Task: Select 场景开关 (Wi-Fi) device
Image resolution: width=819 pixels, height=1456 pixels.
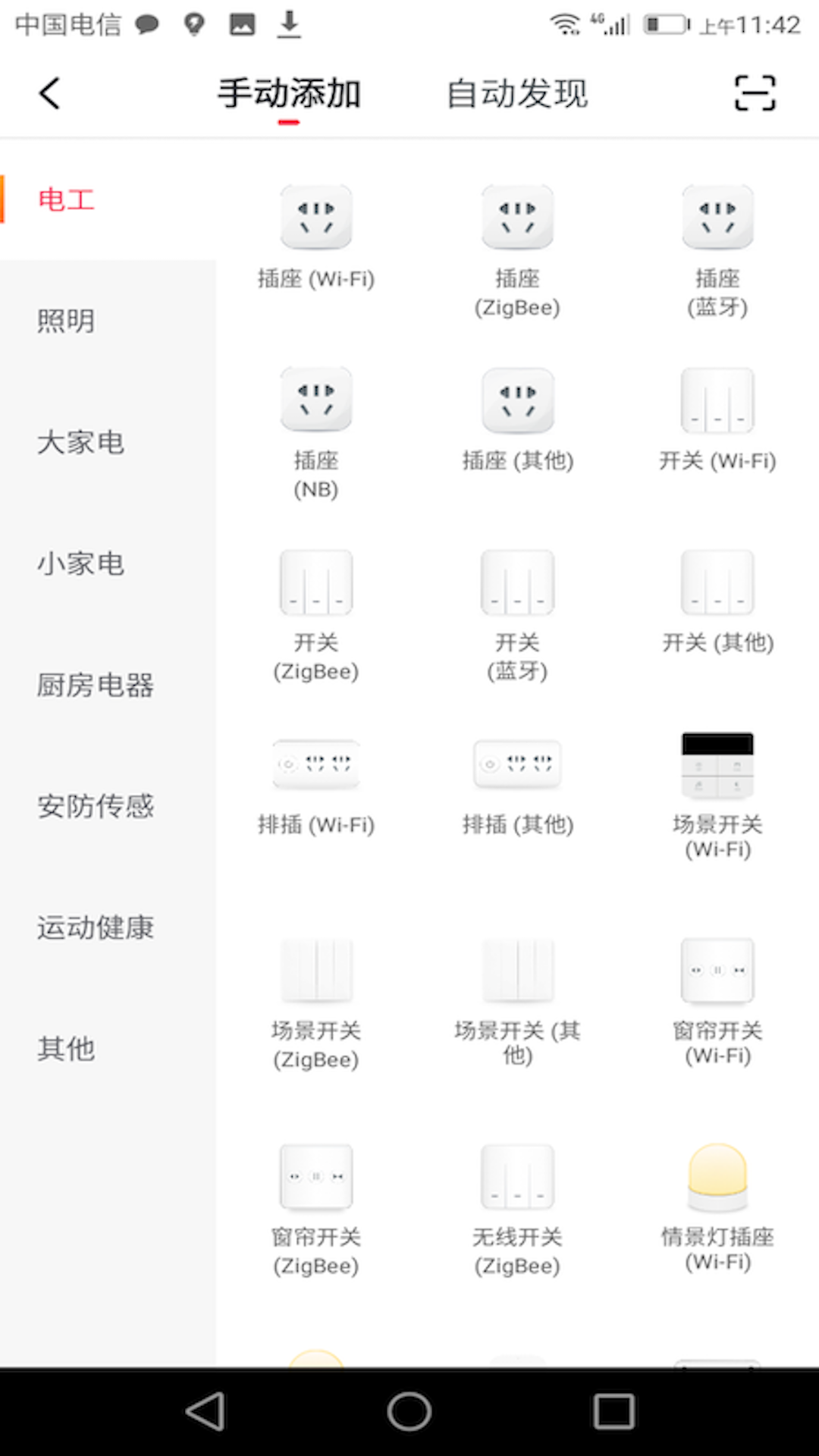Action: click(x=717, y=796)
